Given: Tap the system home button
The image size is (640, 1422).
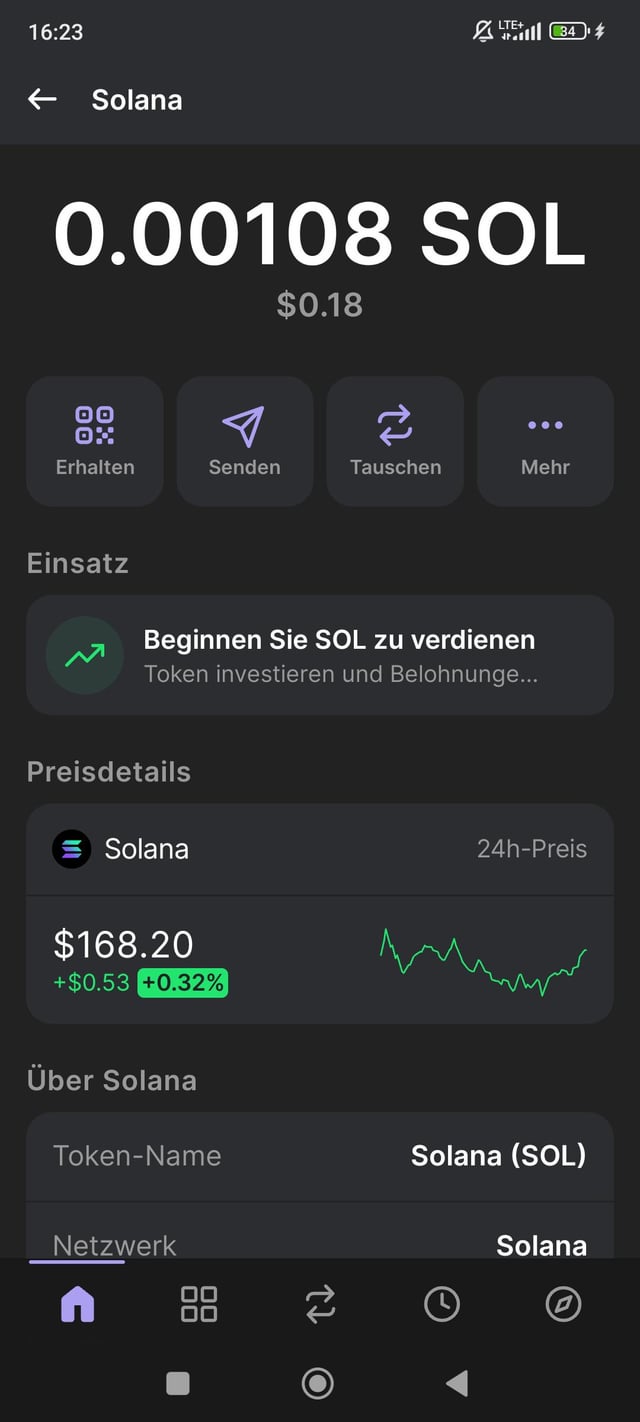Looking at the screenshot, I should 318,1383.
